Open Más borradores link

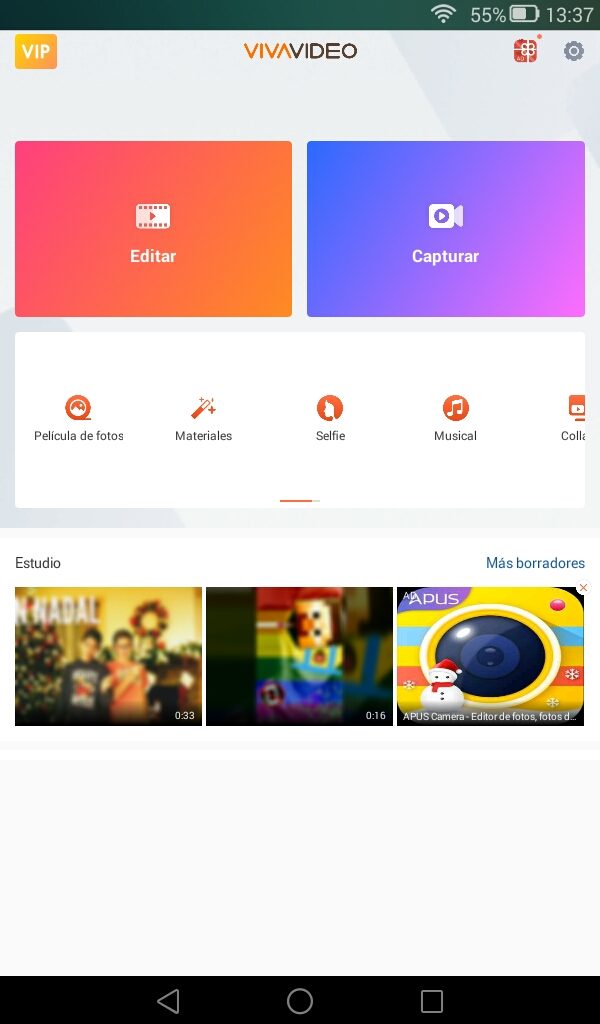535,563
